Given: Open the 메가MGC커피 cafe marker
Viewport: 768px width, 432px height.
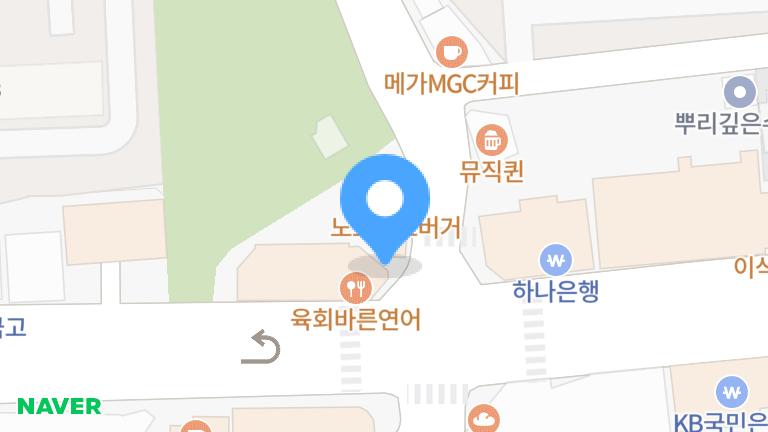Looking at the screenshot, I should (452, 50).
